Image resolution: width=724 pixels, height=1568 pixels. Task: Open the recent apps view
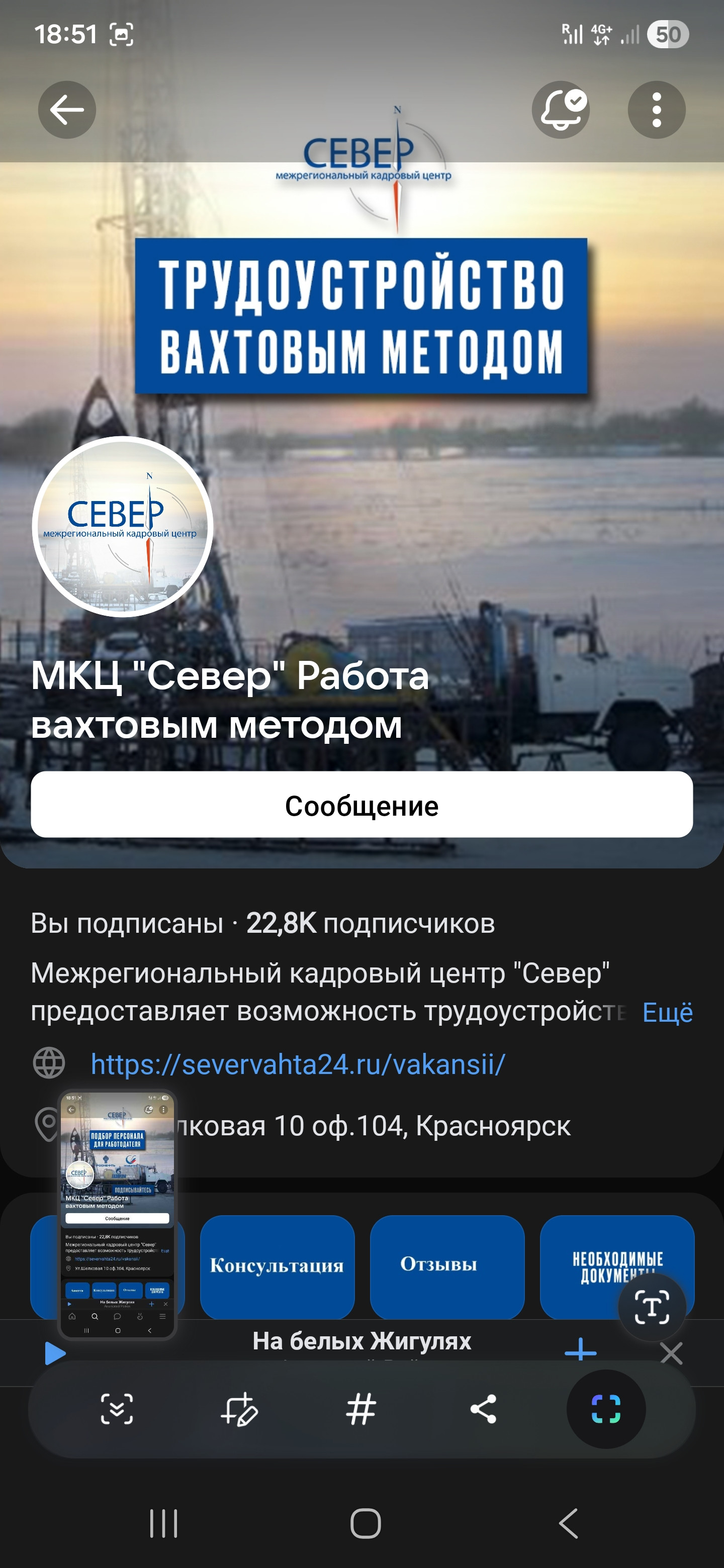pos(164,1524)
